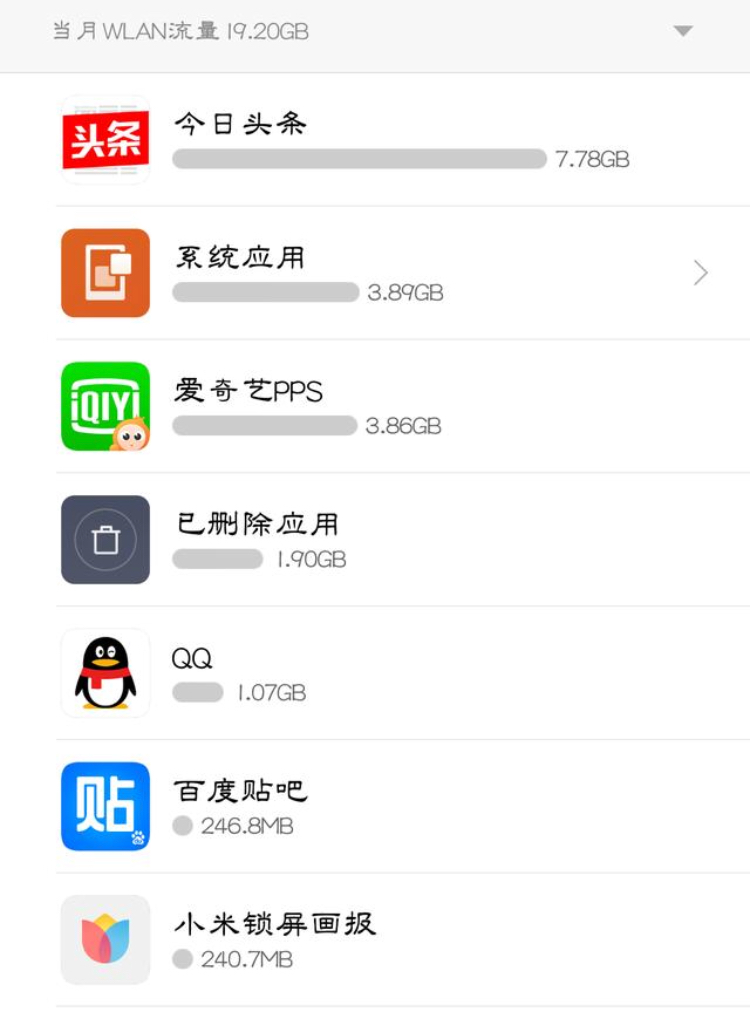The image size is (750, 1023).
Task: Expand 系统应用 details via right chevron
Action: 699,272
